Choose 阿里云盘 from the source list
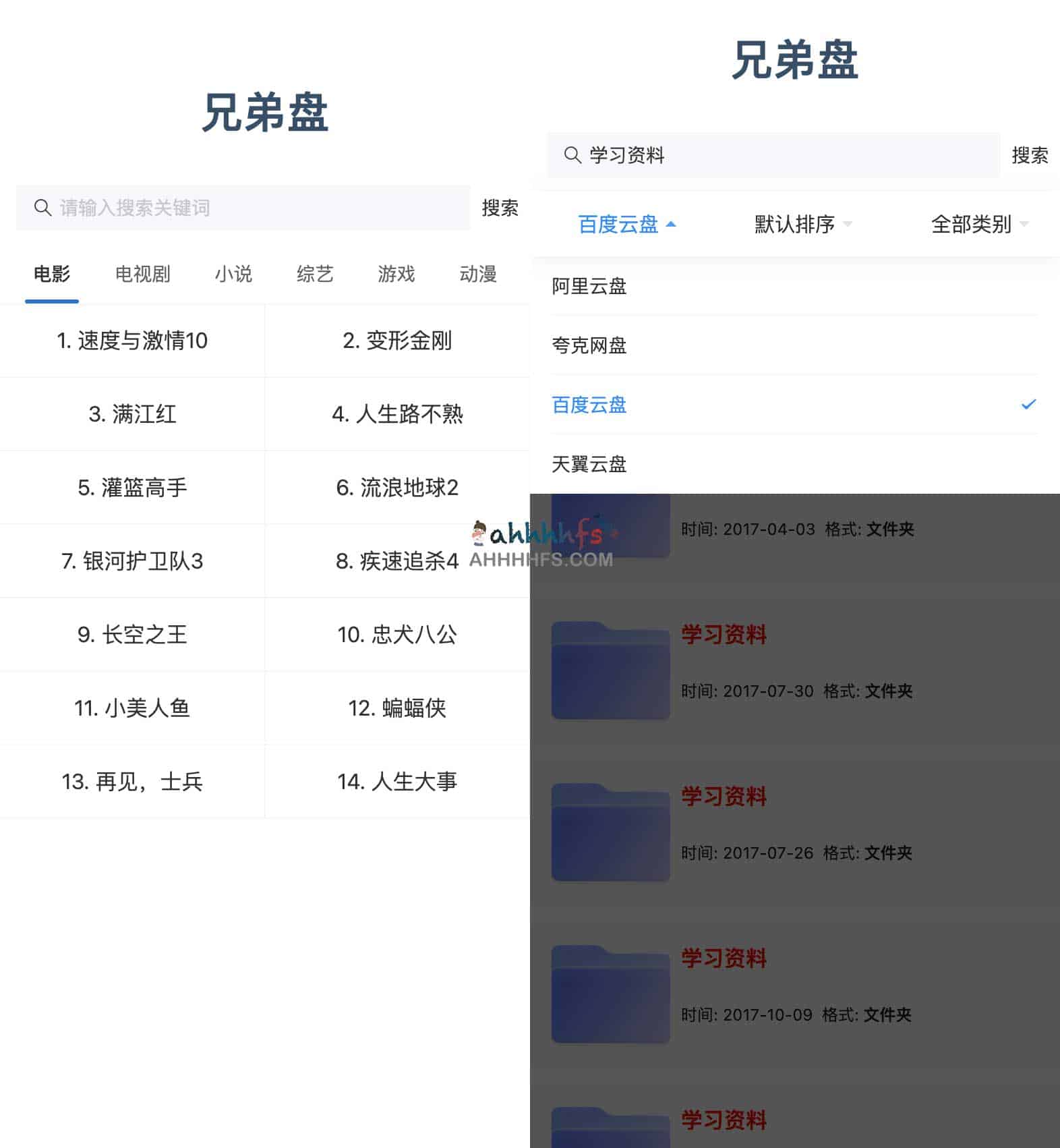The image size is (1060, 1148). pos(589,286)
